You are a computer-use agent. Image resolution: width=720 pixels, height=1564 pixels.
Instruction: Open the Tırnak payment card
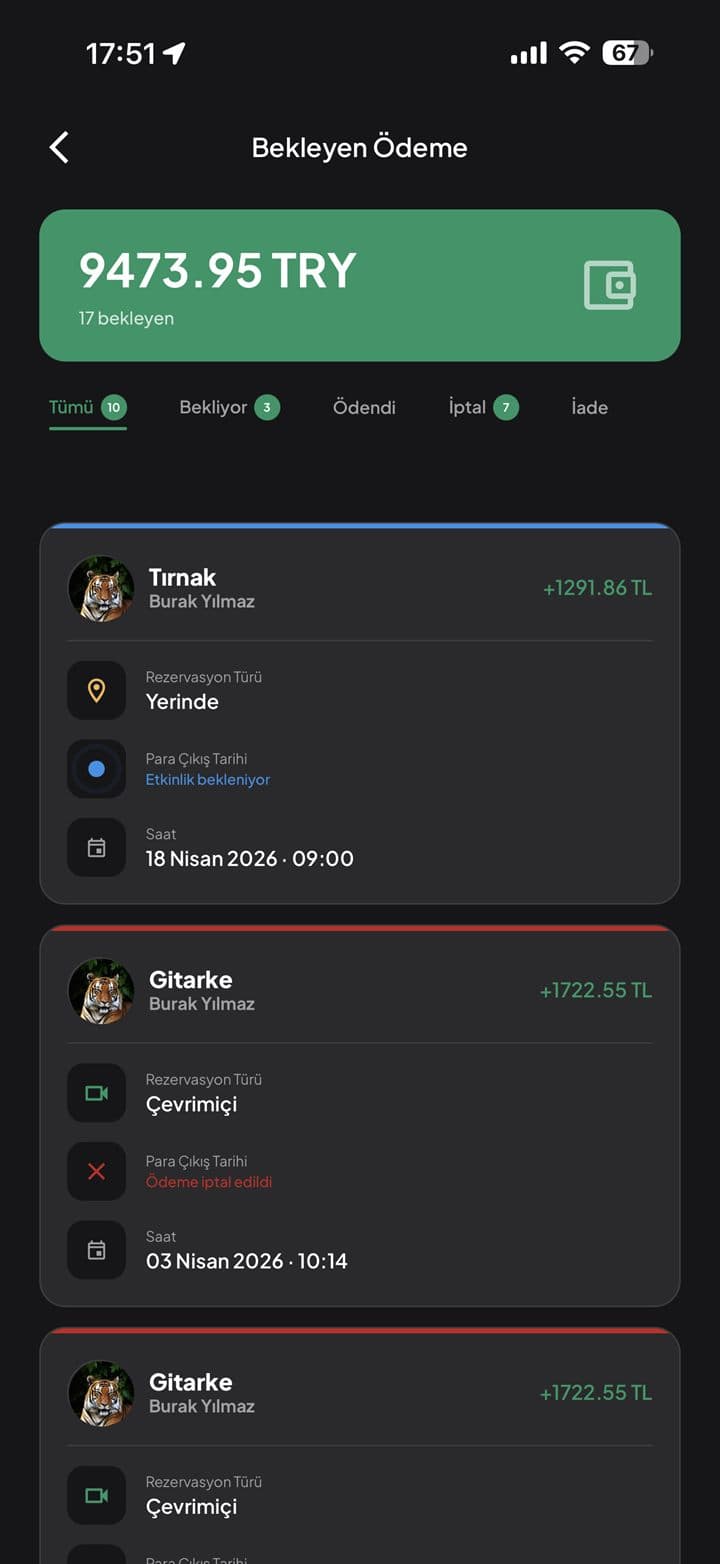pyautogui.click(x=360, y=712)
